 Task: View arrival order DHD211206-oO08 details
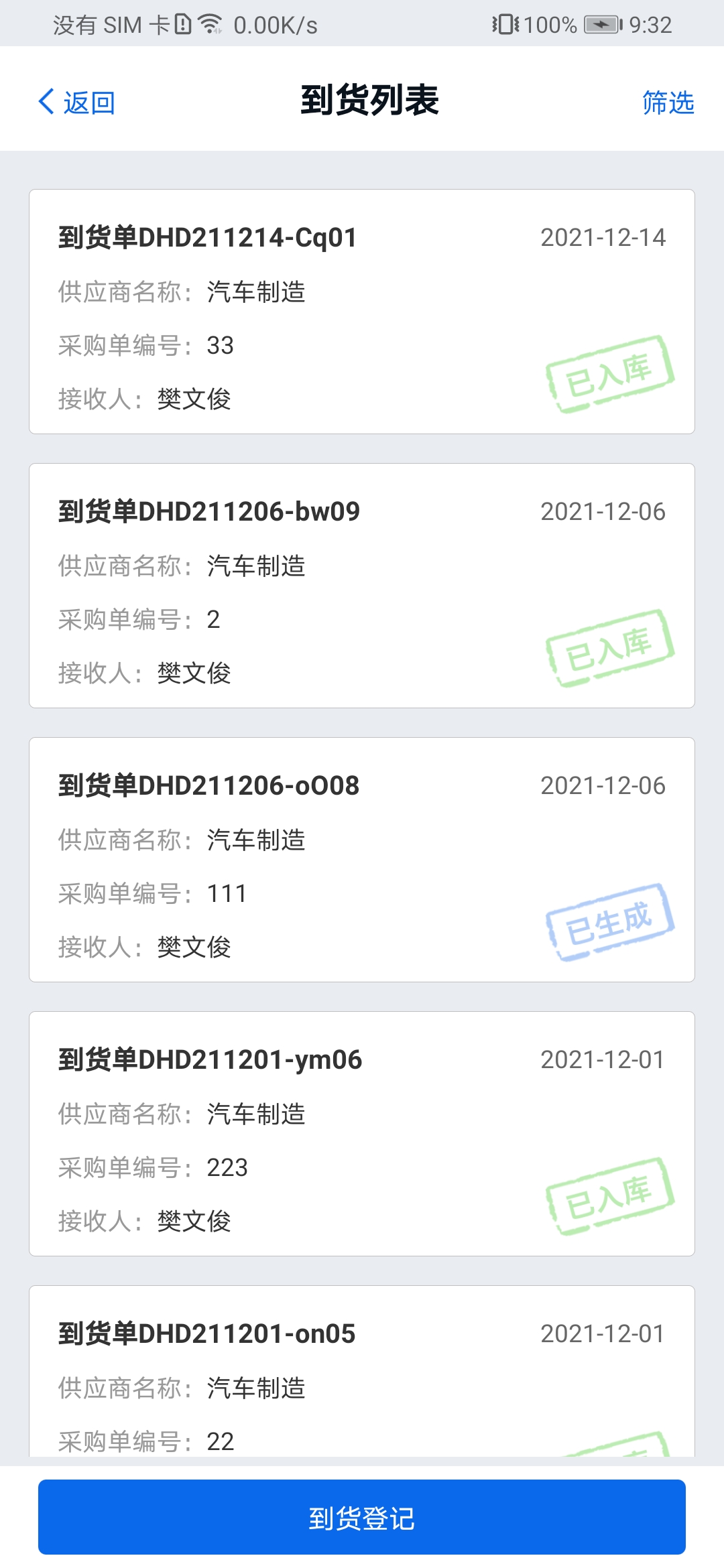[362, 860]
